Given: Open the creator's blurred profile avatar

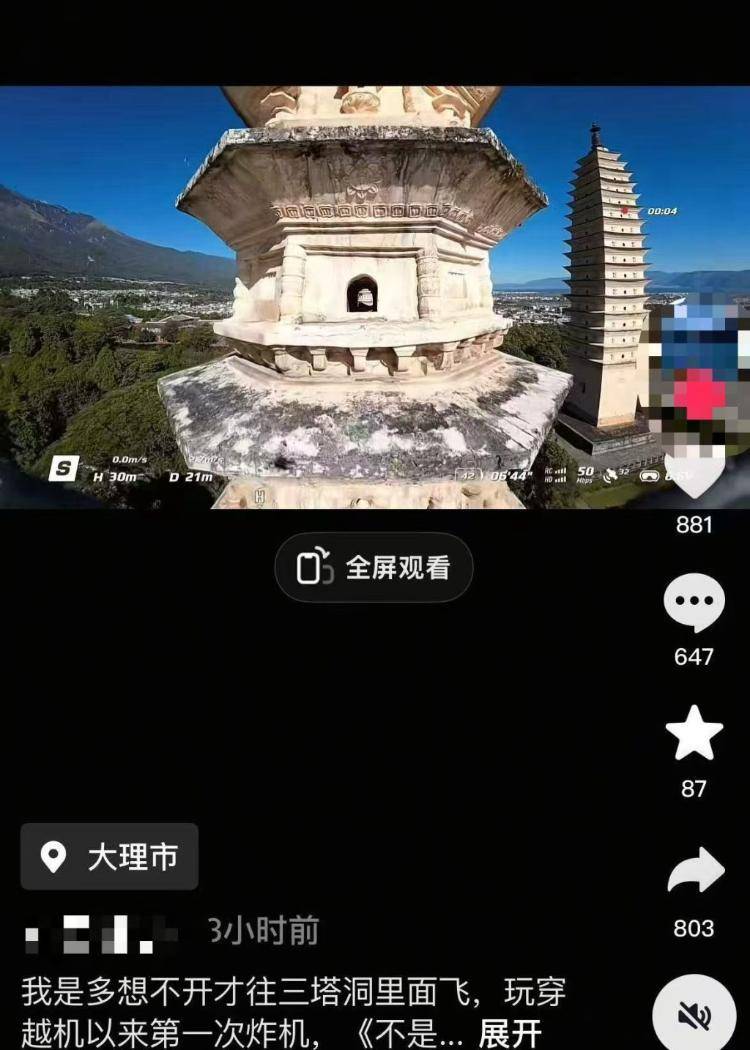Looking at the screenshot, I should (698, 370).
